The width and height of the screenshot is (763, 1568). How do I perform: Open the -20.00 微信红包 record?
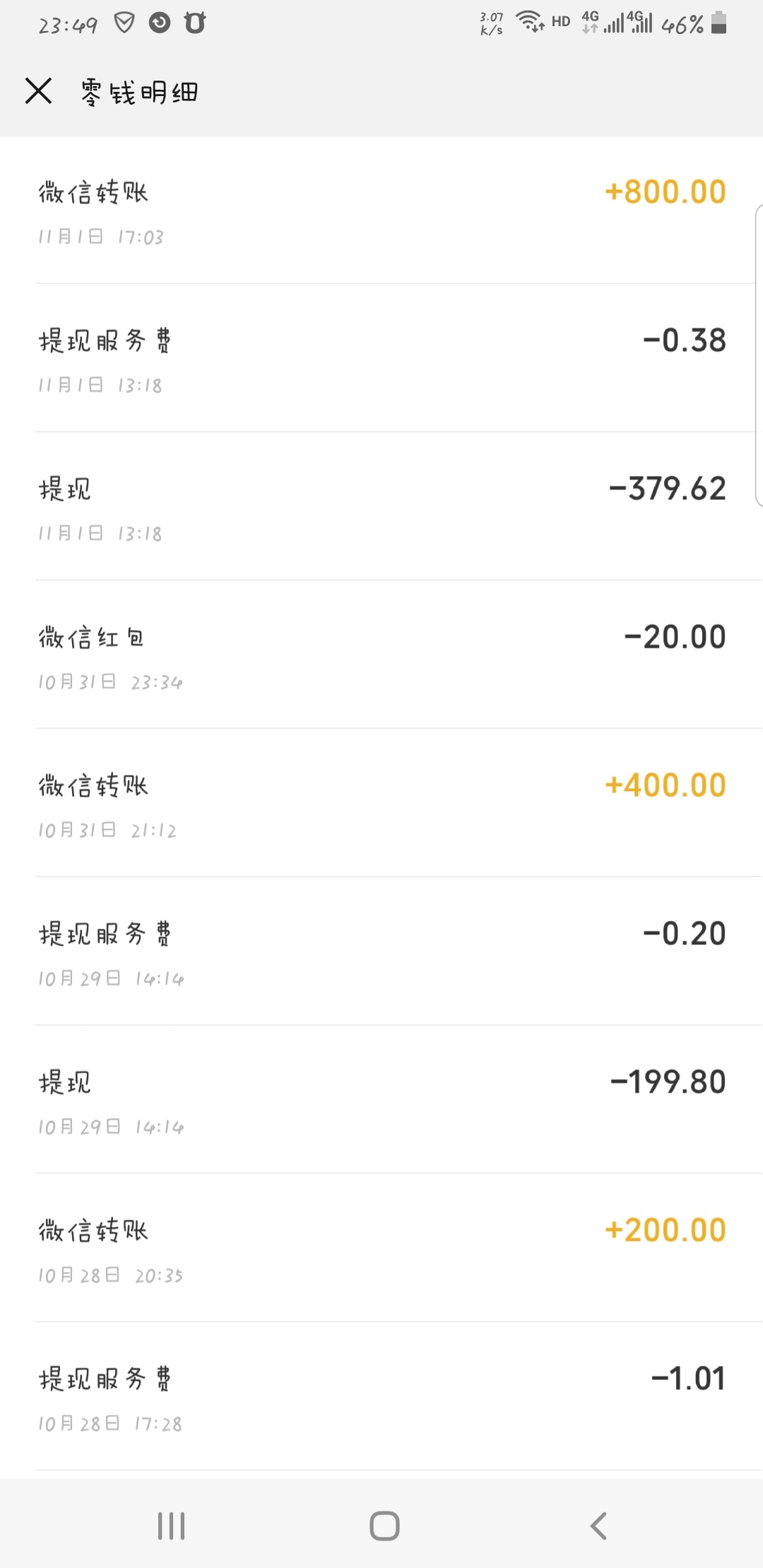click(x=381, y=655)
